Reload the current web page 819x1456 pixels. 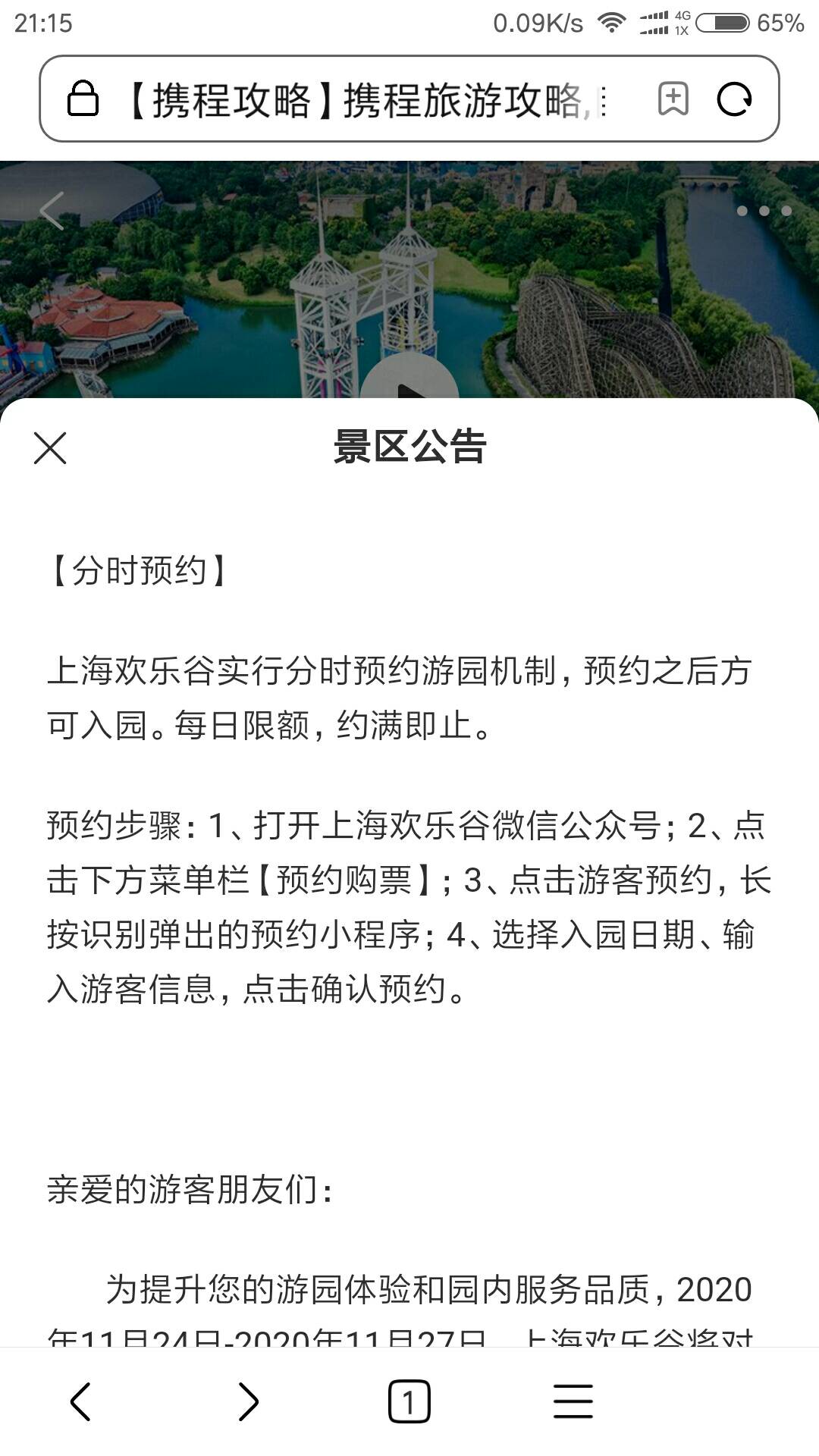coord(734,99)
